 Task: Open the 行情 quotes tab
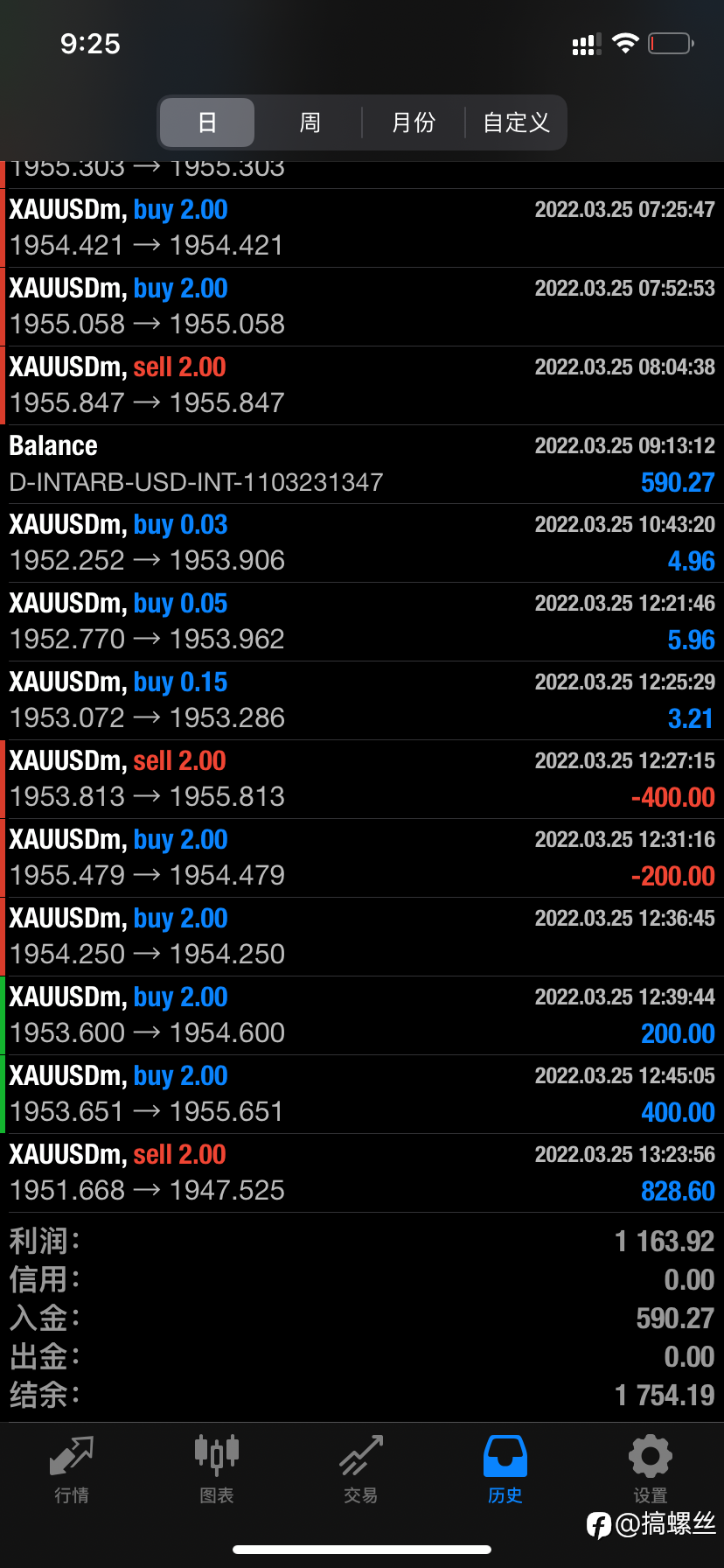tap(72, 1470)
